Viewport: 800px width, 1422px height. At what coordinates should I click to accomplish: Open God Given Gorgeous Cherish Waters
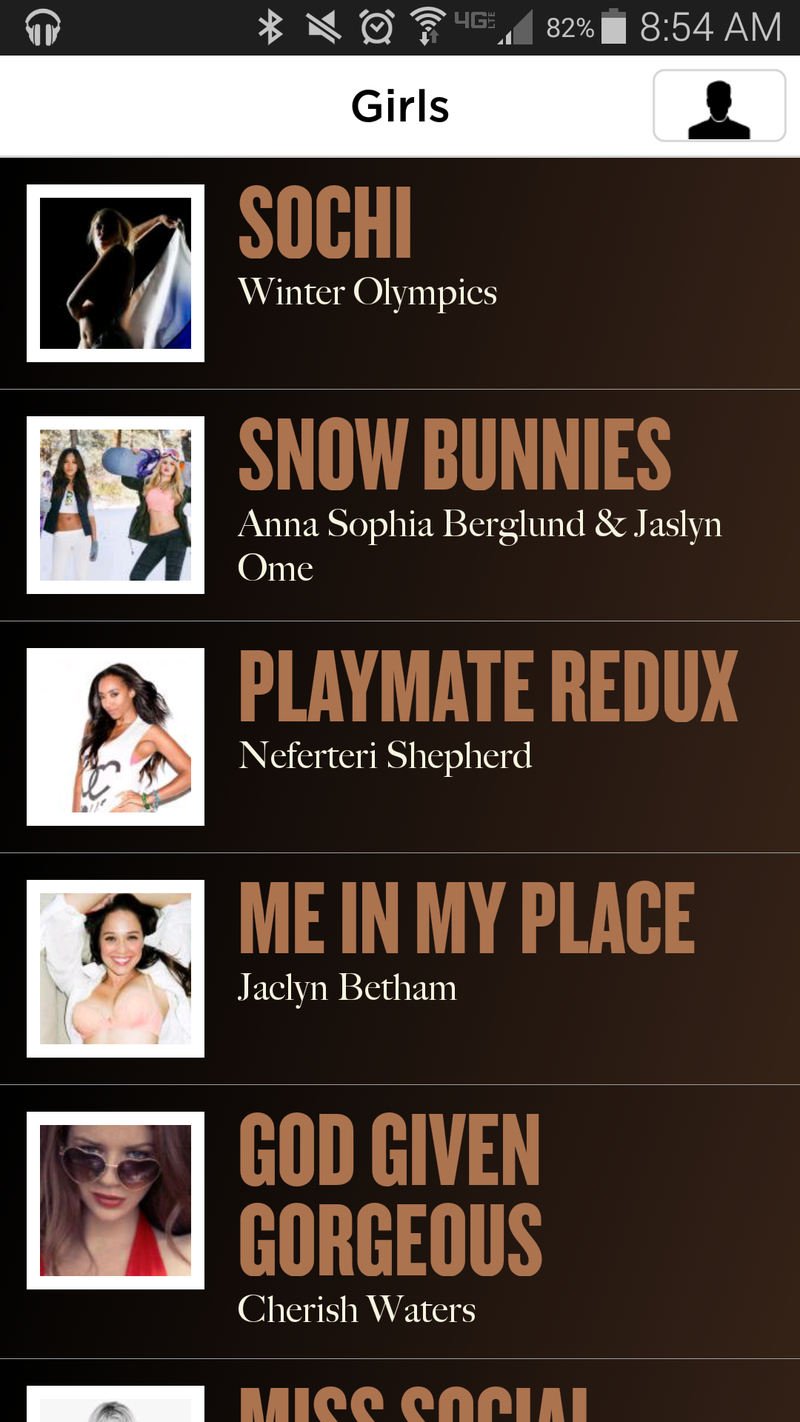[x=400, y=1220]
